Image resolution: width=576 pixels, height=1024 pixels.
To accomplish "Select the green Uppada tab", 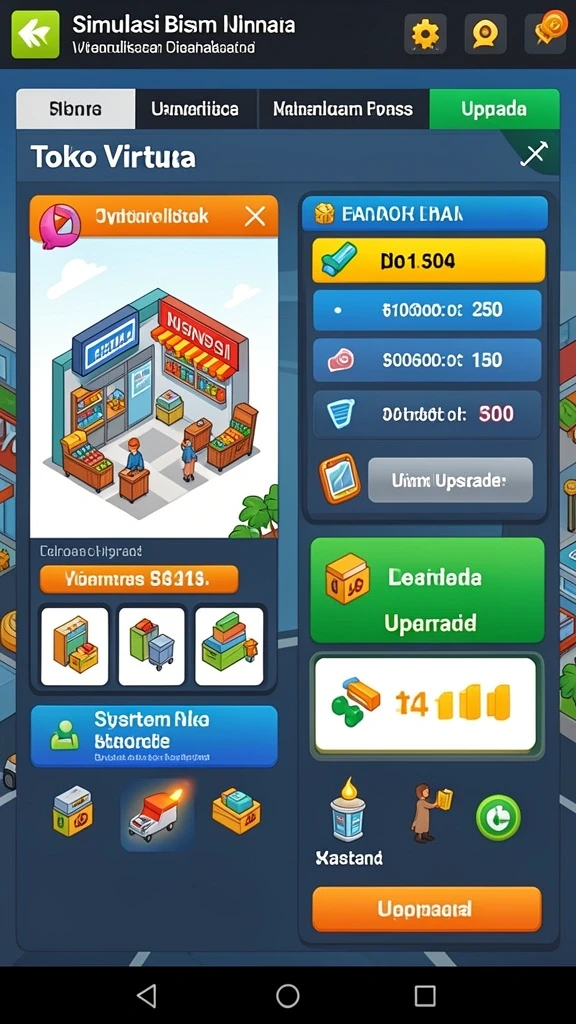I will point(494,108).
